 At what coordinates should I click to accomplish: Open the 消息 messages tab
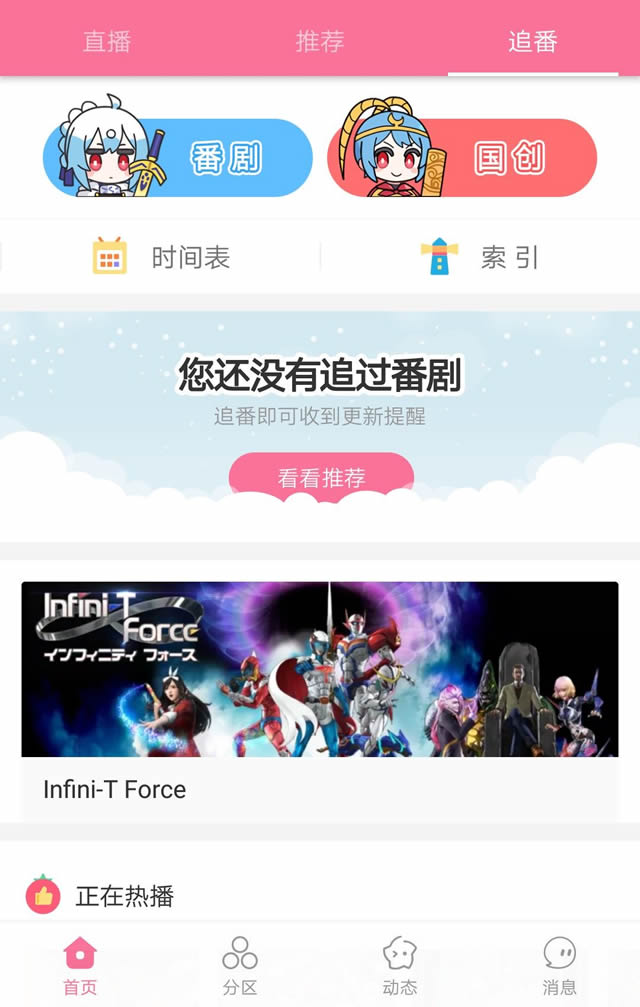pos(559,966)
